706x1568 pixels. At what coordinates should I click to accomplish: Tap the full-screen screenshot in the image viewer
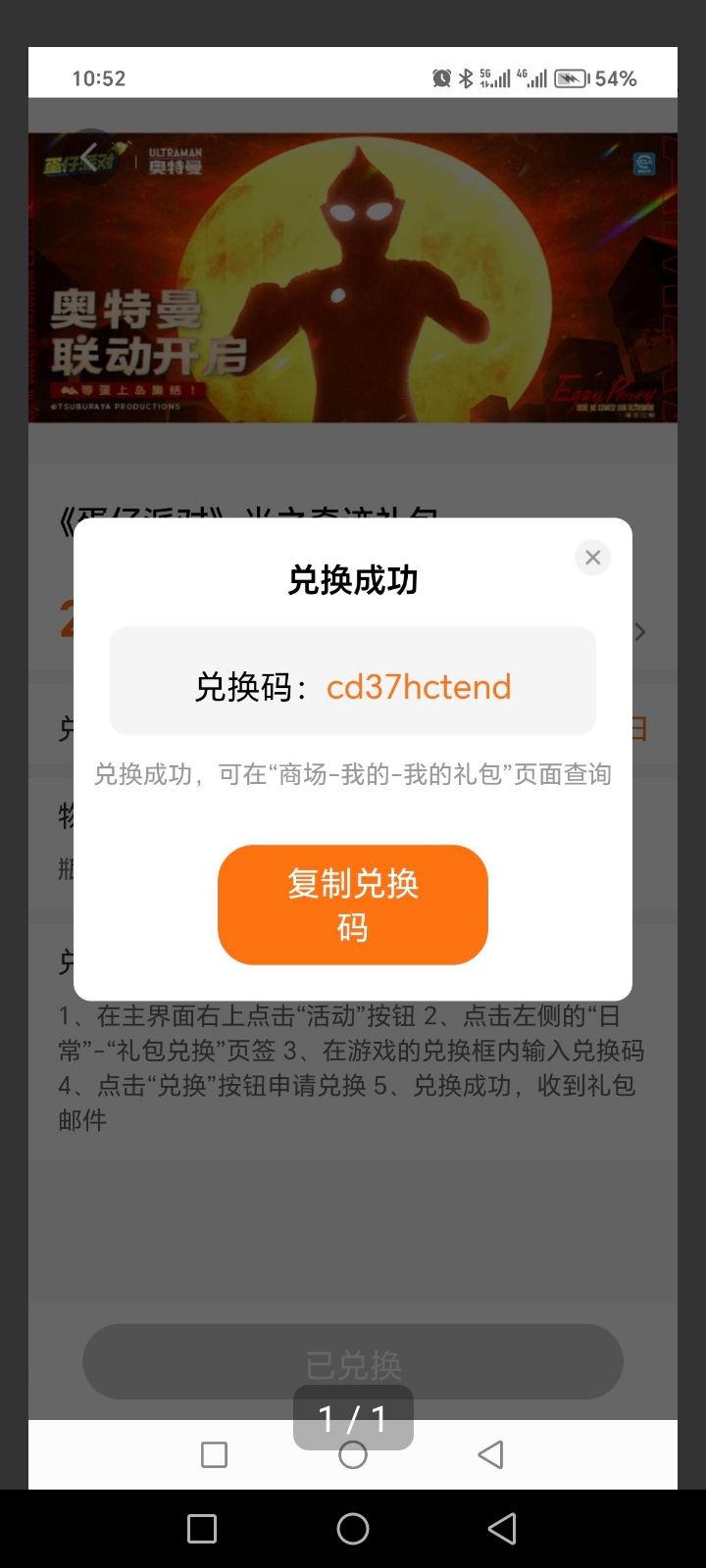point(353,767)
